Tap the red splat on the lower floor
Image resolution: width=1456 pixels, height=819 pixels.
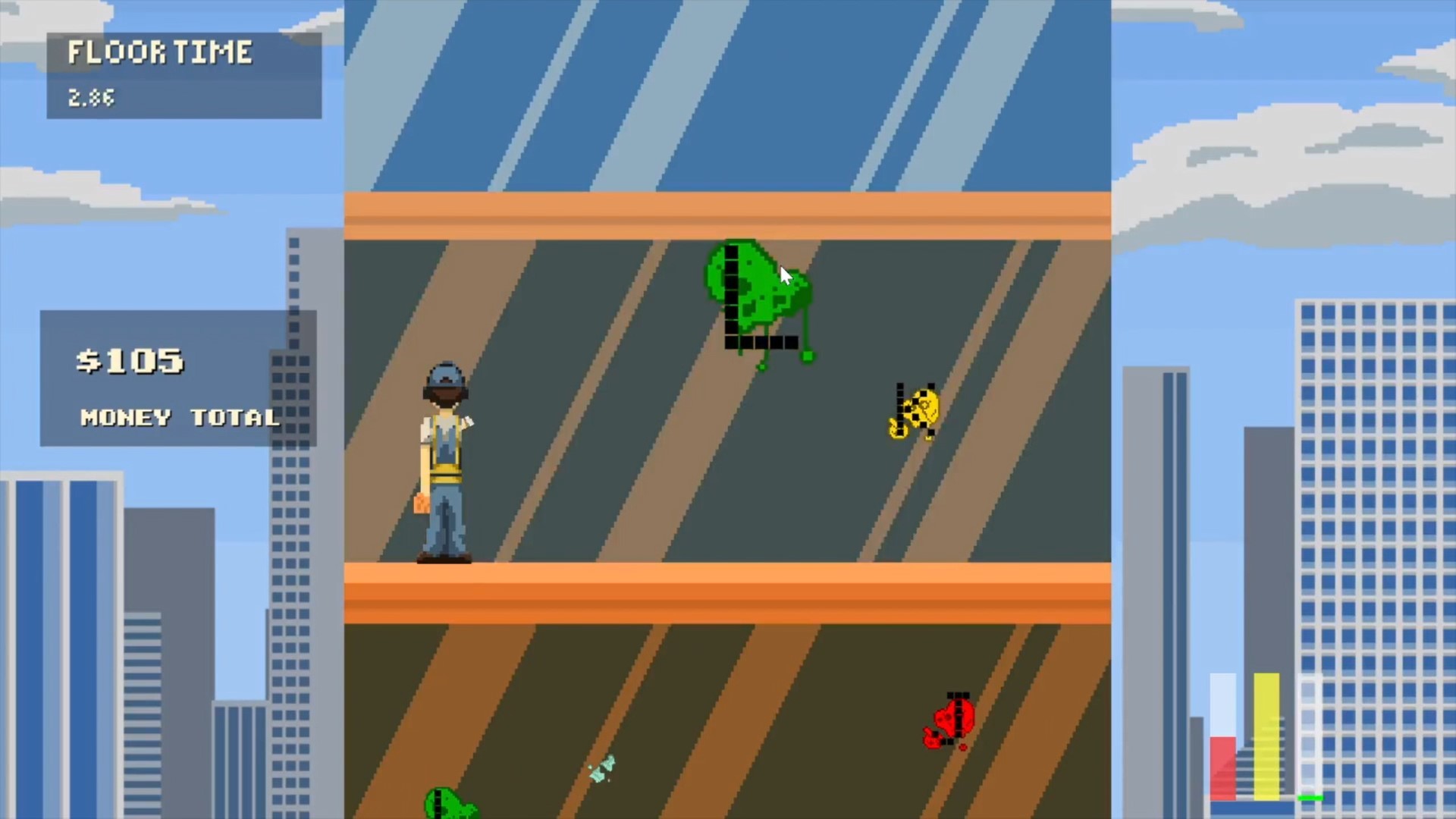949,720
